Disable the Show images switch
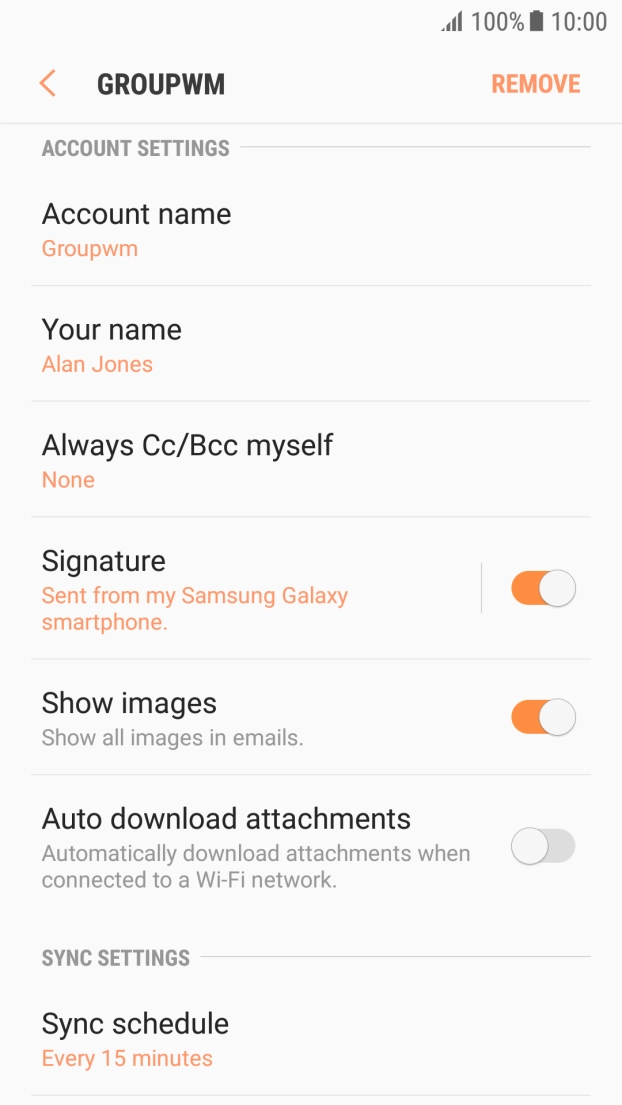 pyautogui.click(x=543, y=717)
